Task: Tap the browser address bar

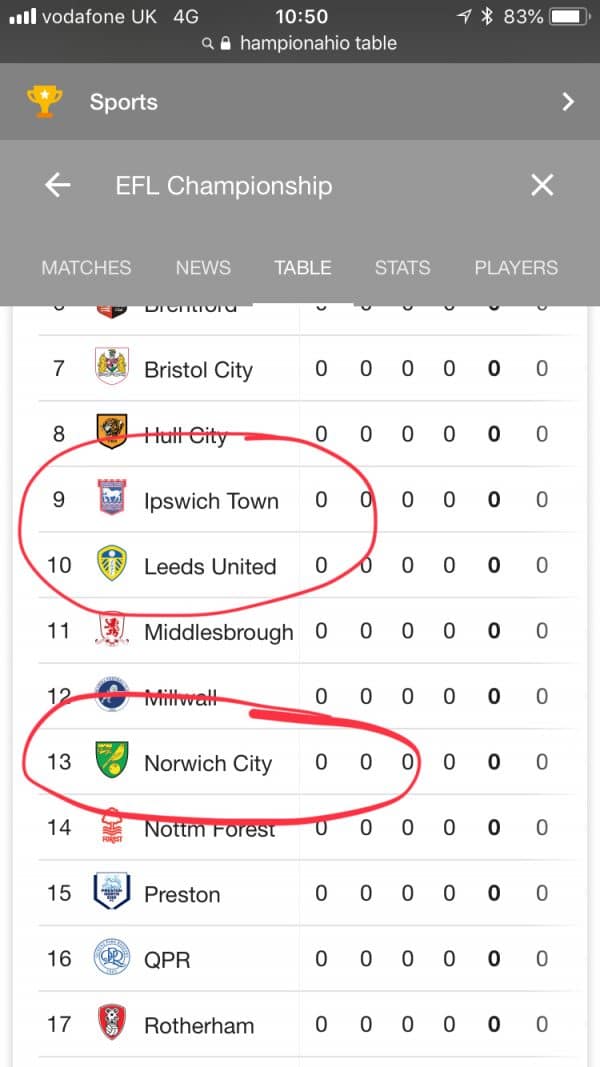Action: (x=300, y=44)
